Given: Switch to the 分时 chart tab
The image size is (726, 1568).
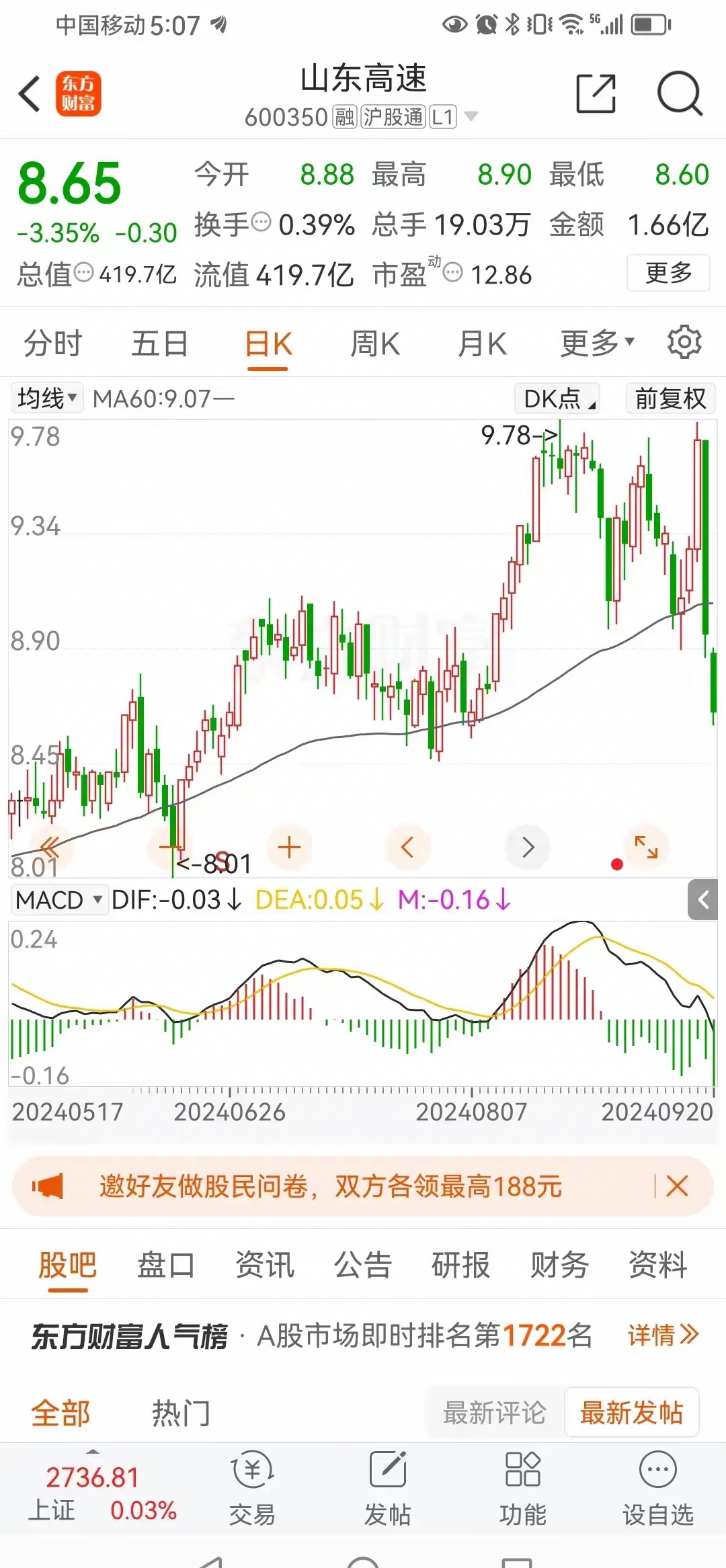Looking at the screenshot, I should [52, 343].
